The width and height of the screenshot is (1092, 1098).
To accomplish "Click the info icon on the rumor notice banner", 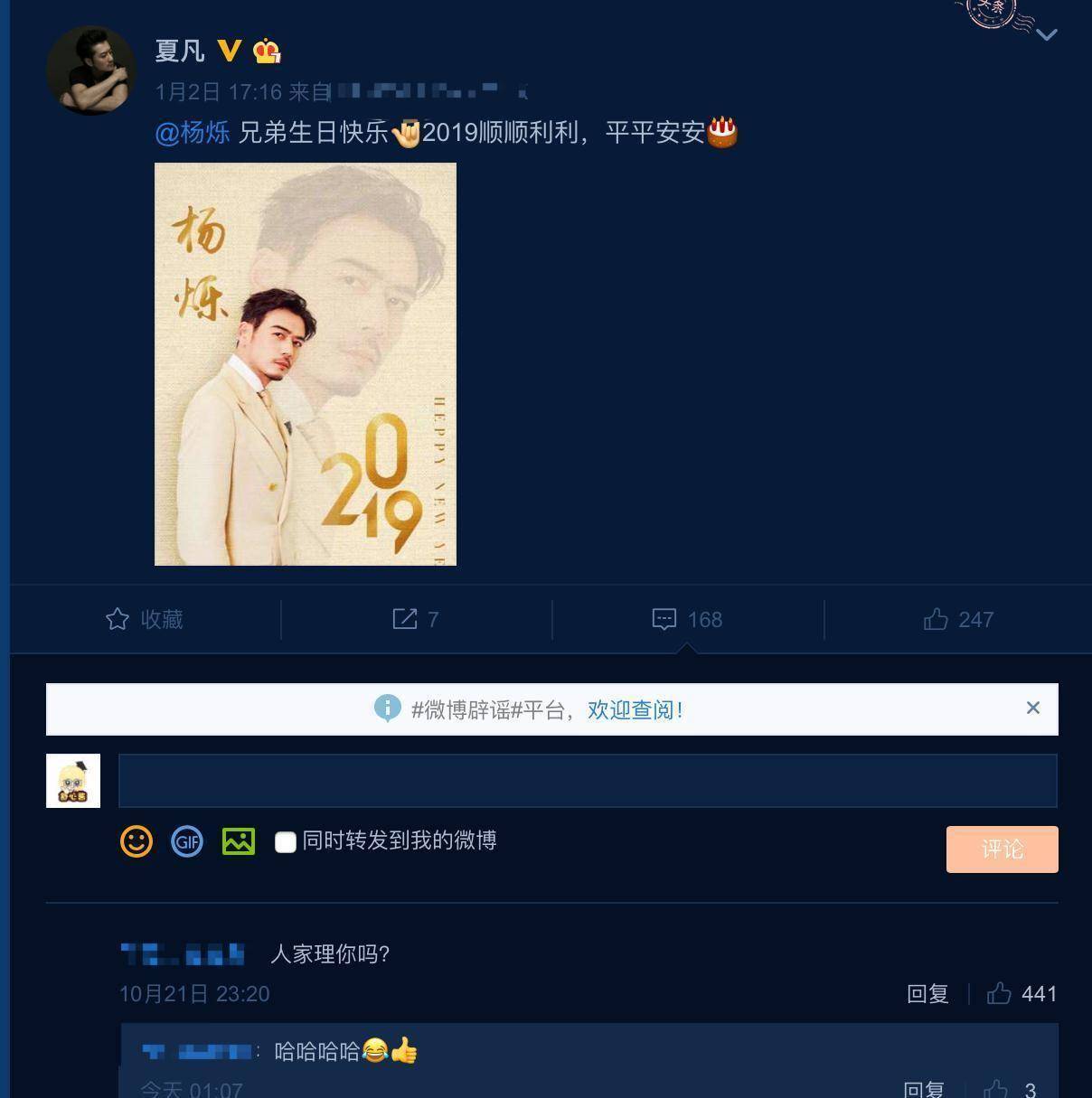I will [386, 709].
